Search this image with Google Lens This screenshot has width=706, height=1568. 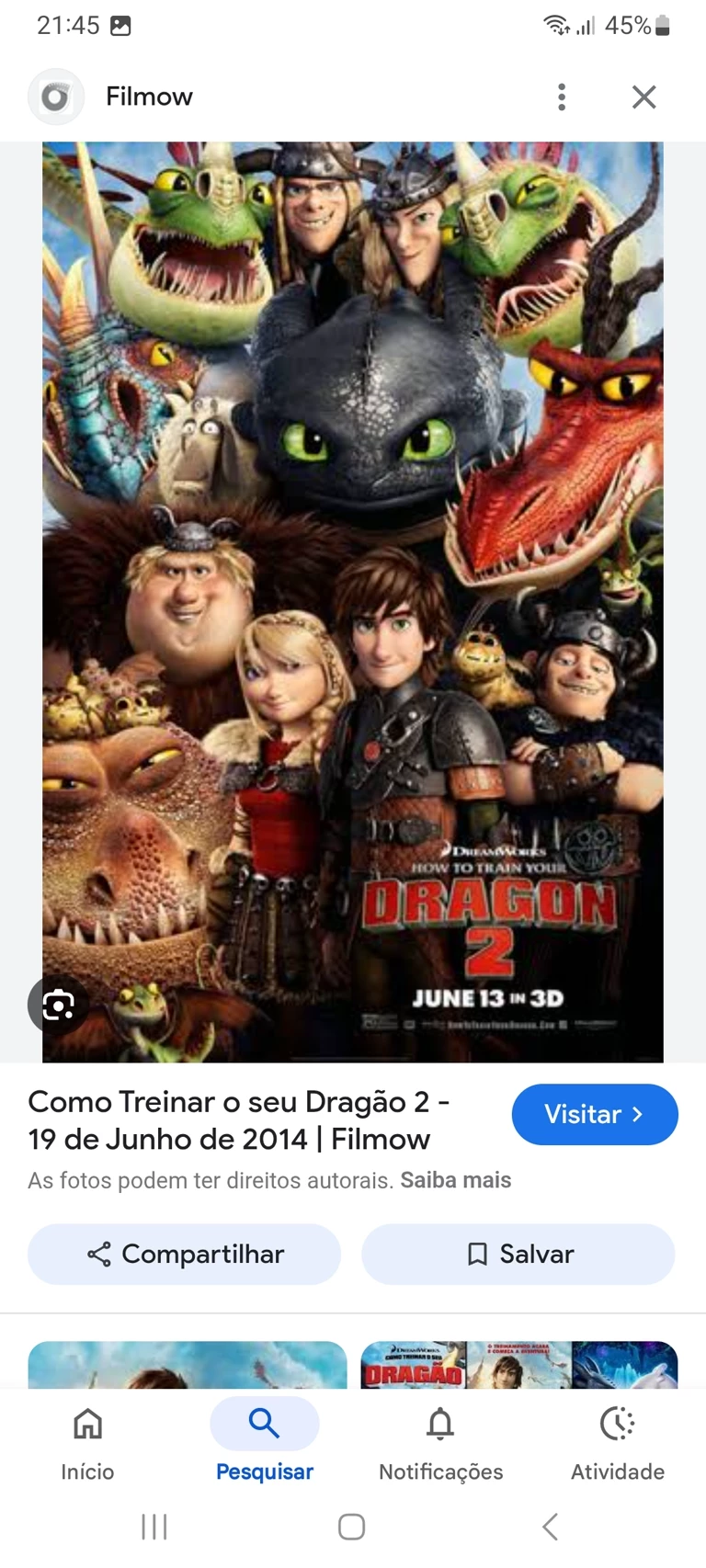[58, 1004]
